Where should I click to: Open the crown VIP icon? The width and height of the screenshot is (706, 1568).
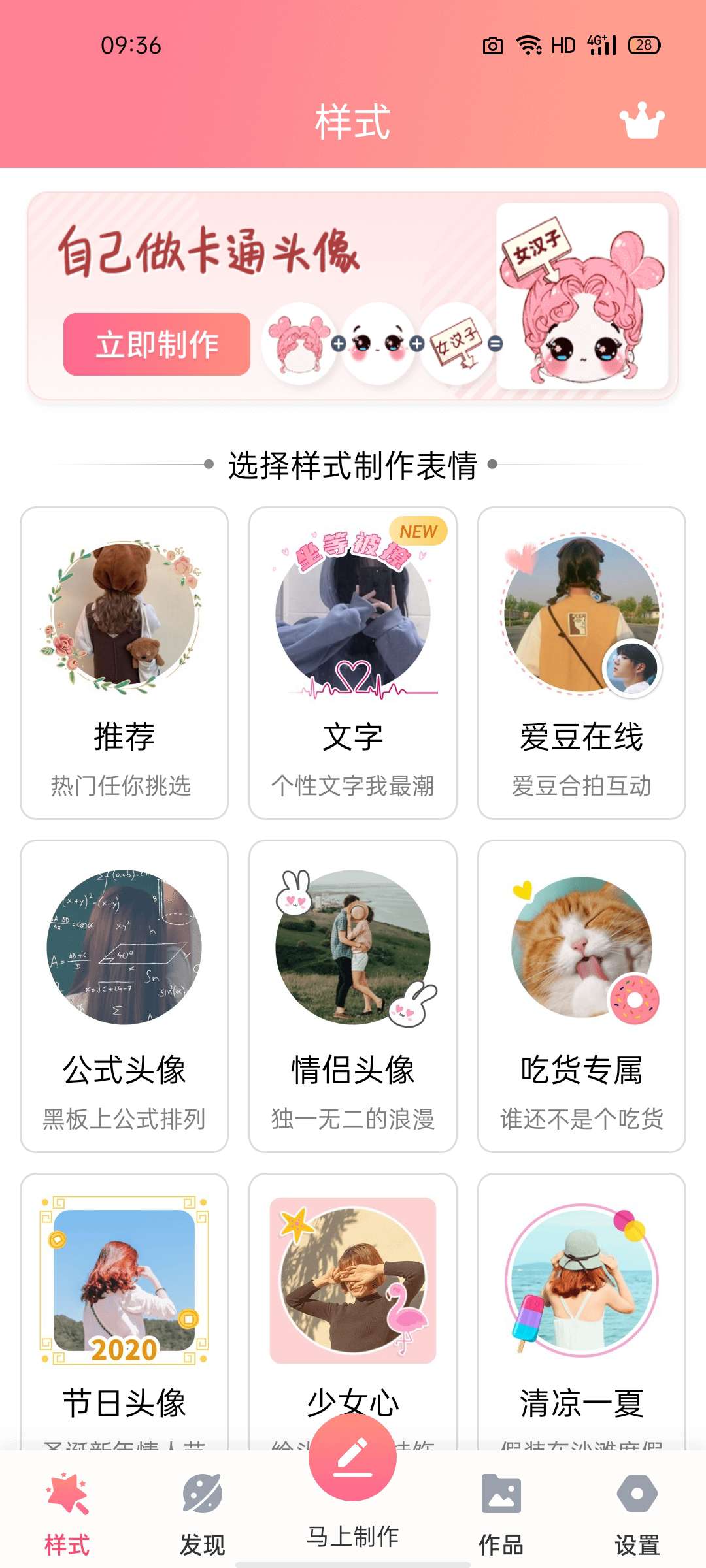tap(642, 121)
